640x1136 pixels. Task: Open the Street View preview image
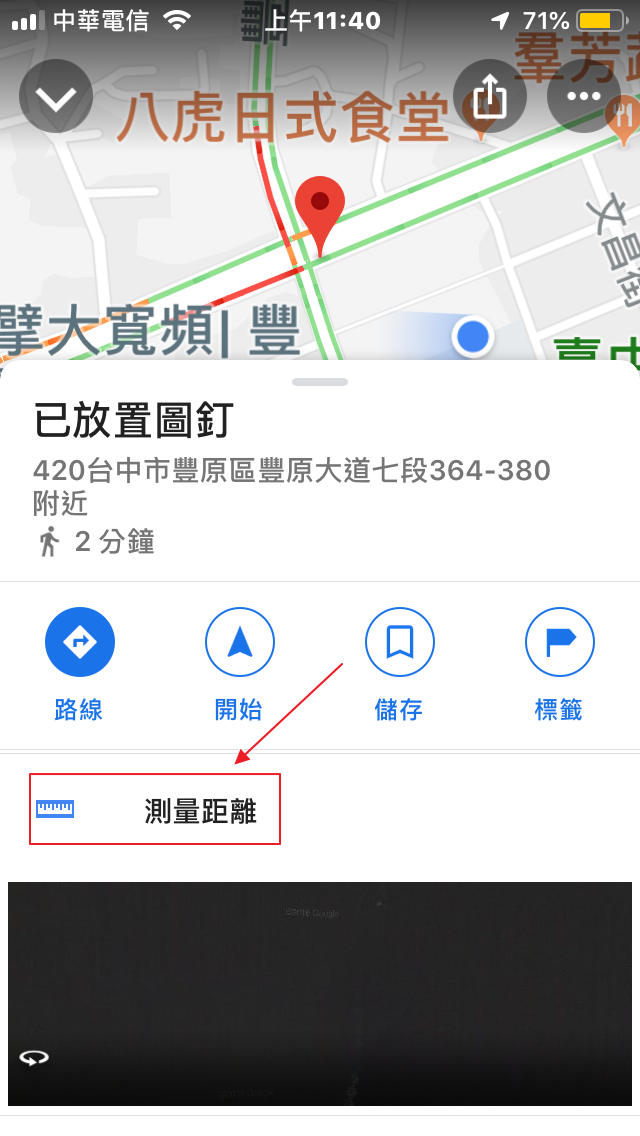click(320, 994)
